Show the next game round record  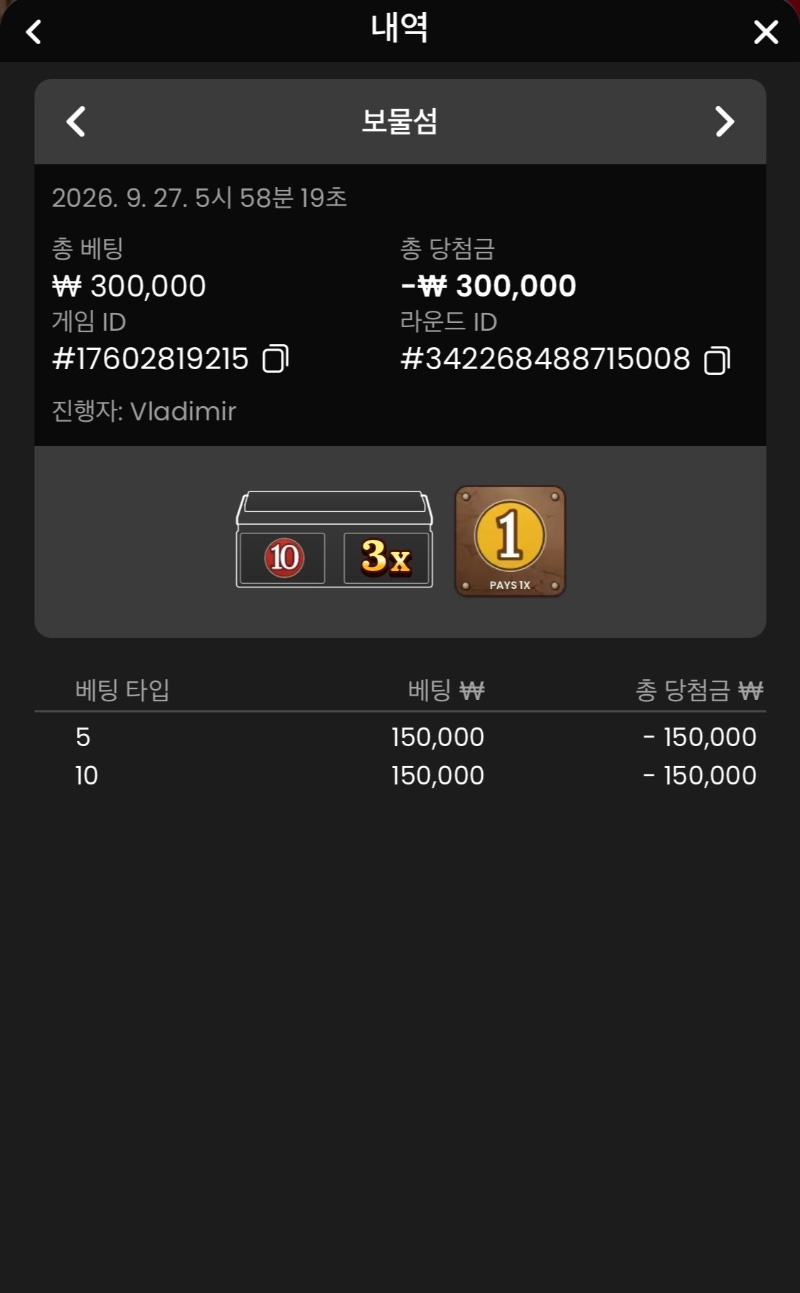pyautogui.click(x=725, y=122)
